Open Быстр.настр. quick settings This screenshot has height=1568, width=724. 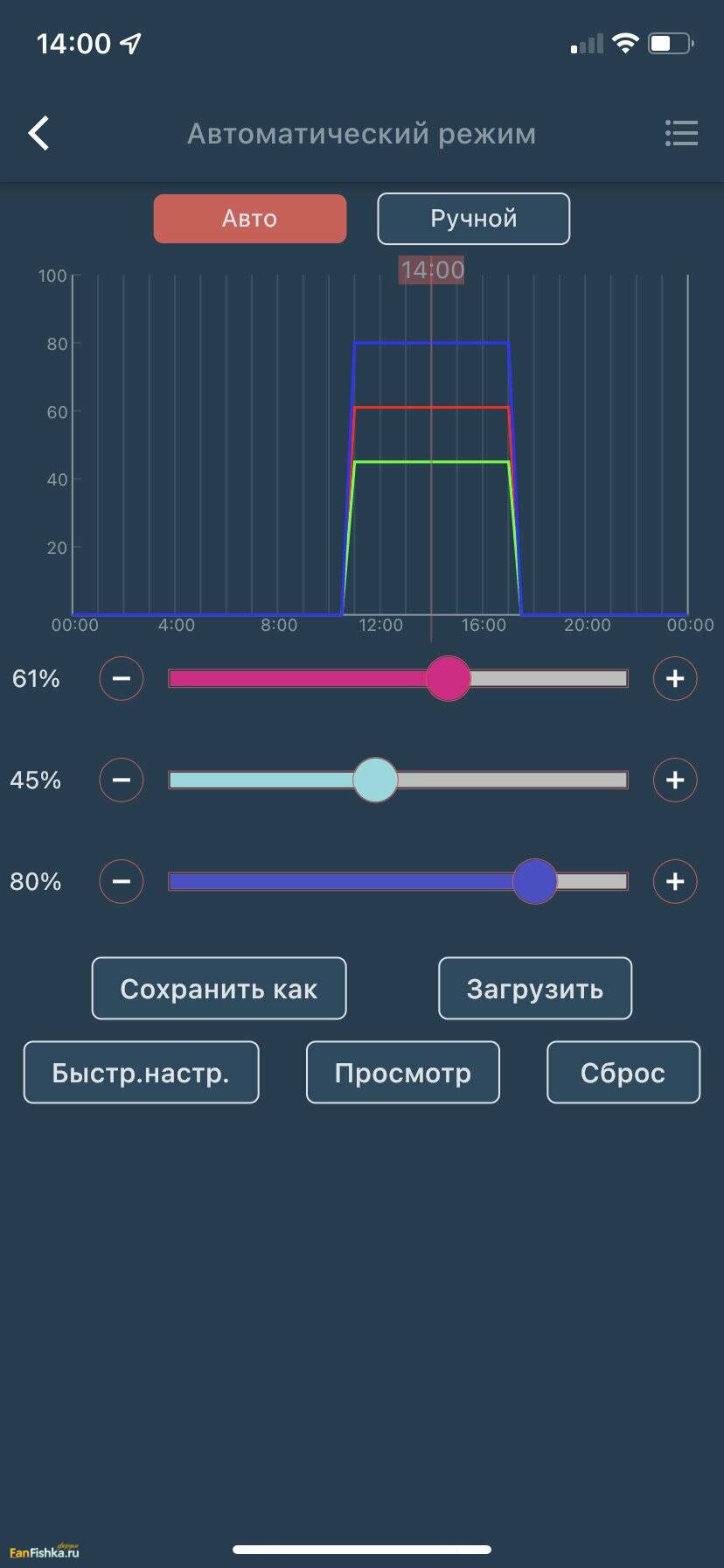point(141,1073)
